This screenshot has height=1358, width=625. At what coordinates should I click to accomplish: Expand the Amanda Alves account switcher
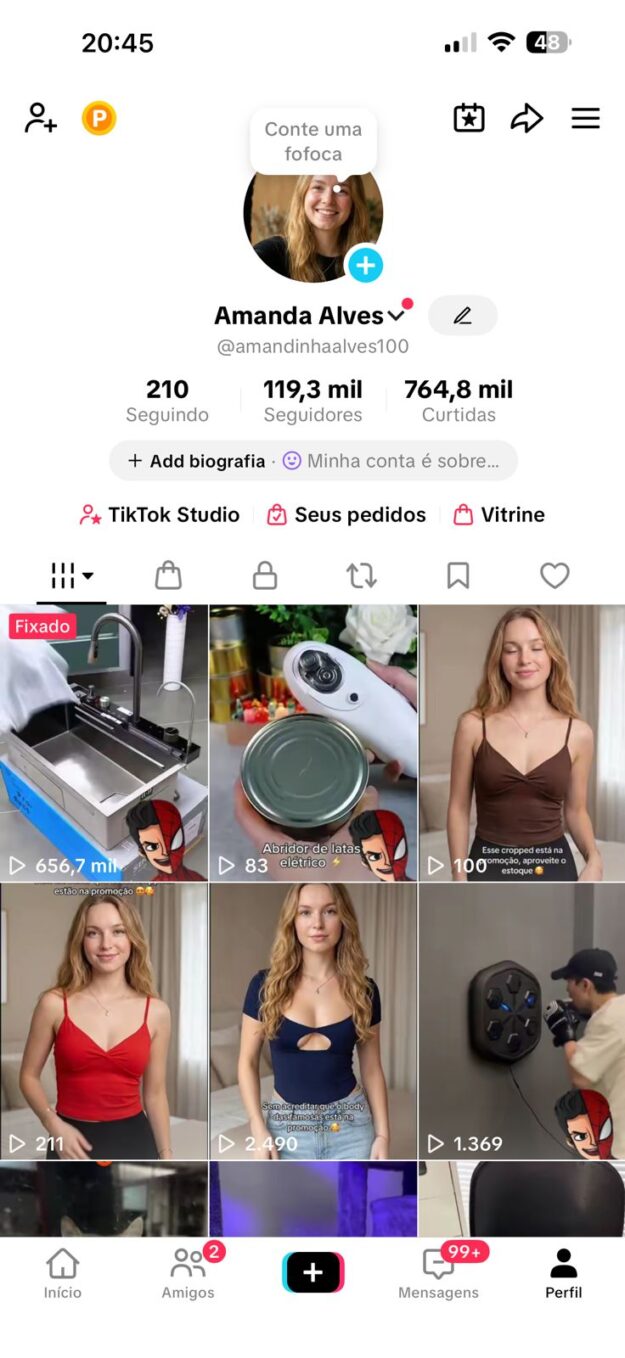[x=396, y=316]
